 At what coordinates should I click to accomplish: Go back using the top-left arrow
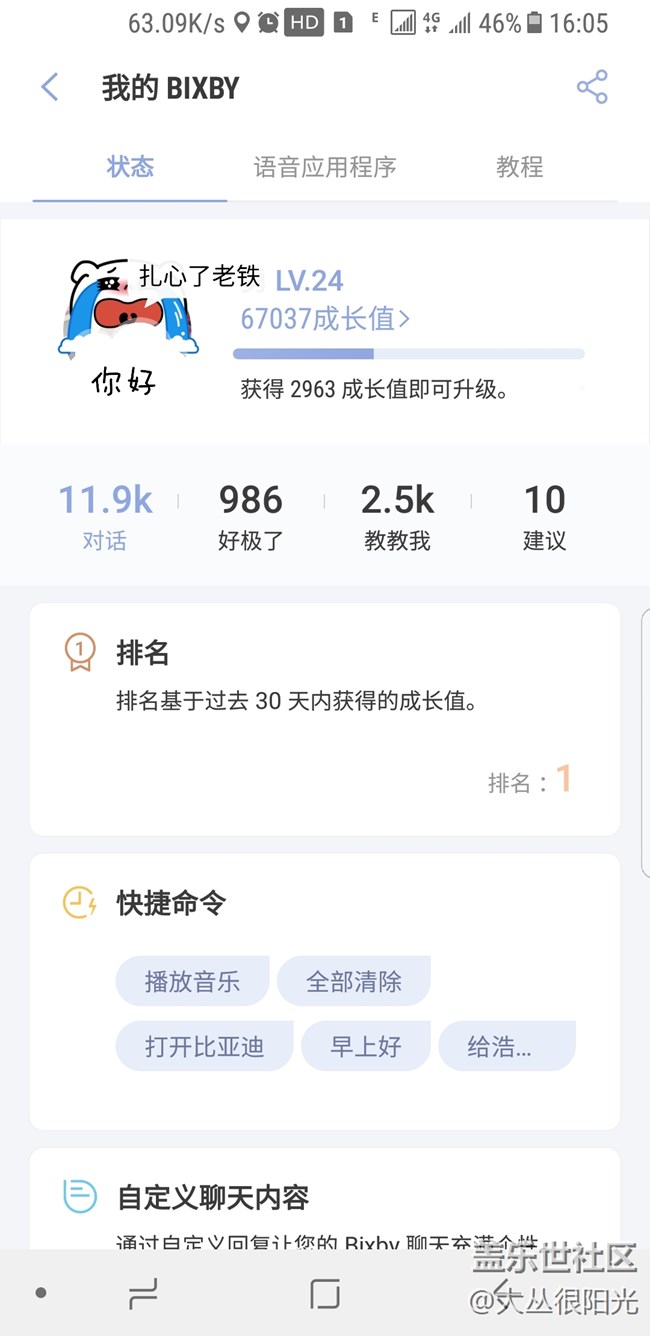(50, 88)
